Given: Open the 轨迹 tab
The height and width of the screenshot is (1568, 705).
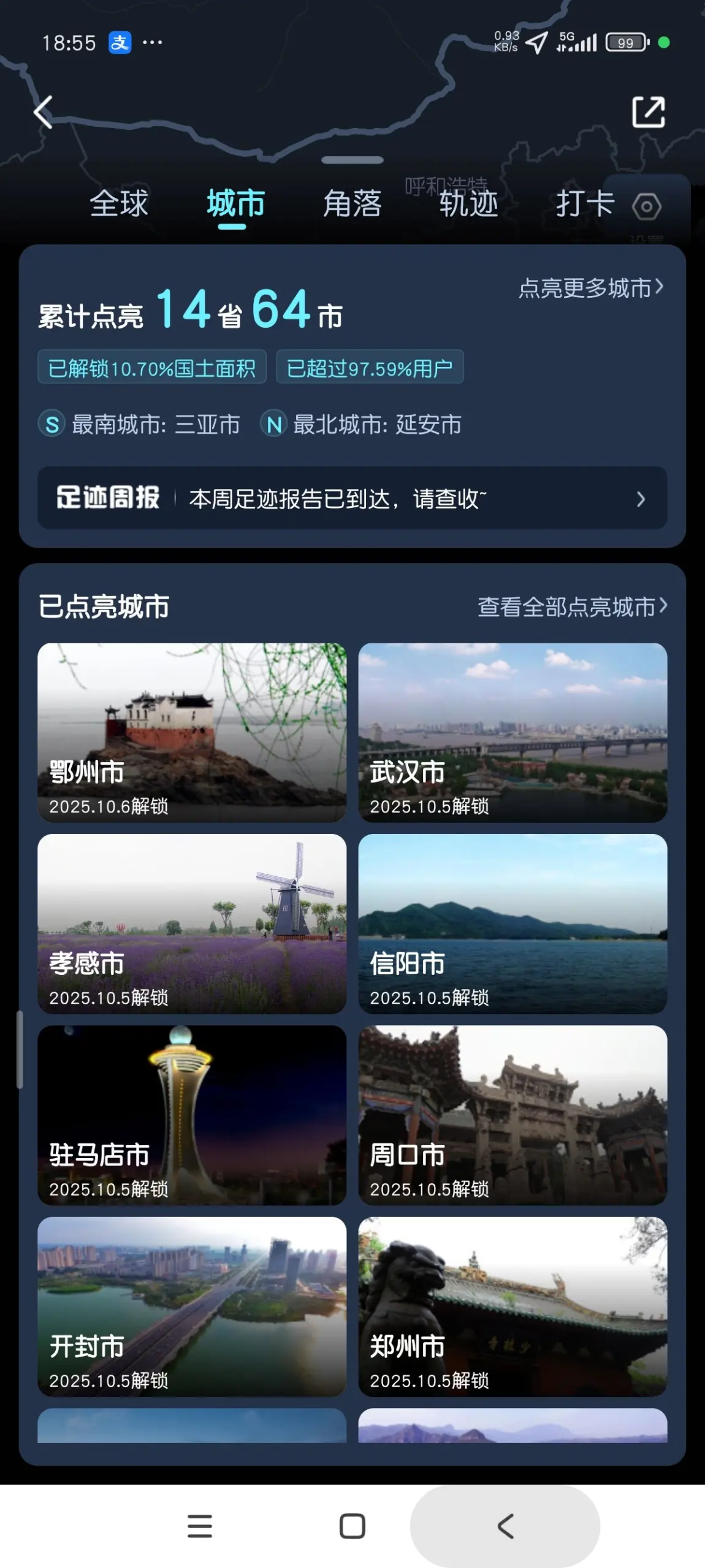Looking at the screenshot, I should [x=468, y=204].
